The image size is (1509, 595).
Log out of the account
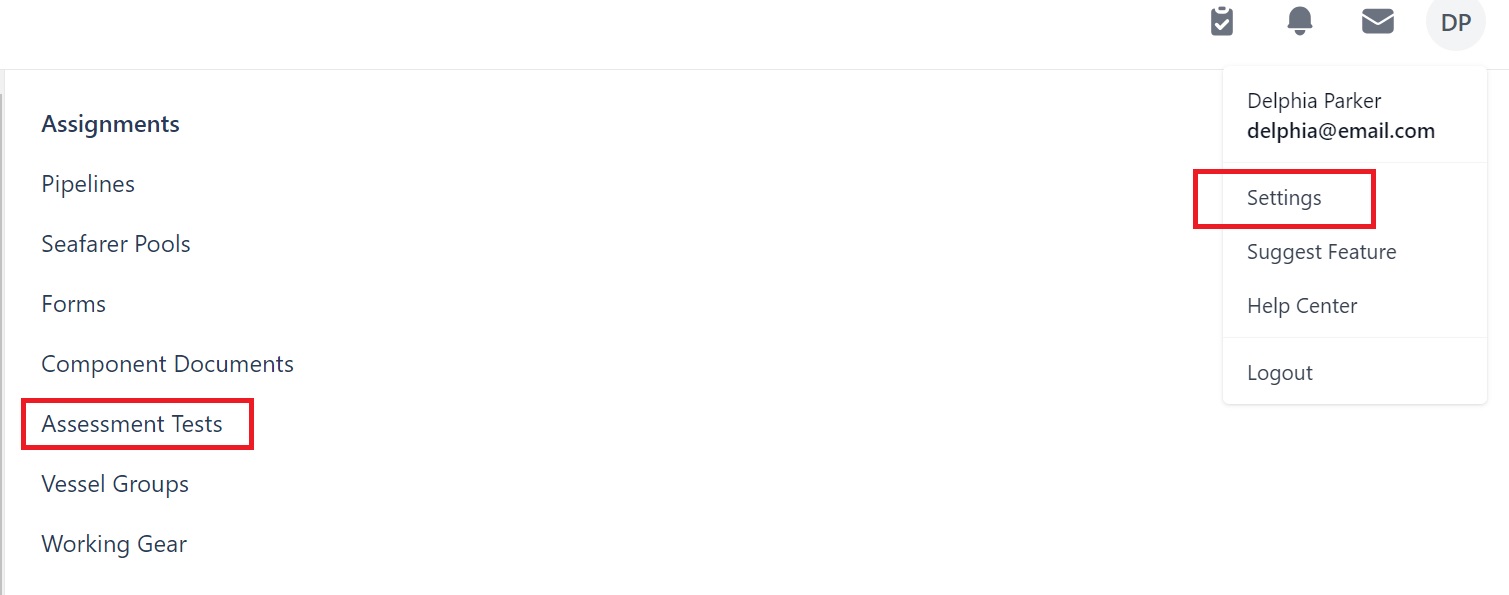click(x=1279, y=373)
